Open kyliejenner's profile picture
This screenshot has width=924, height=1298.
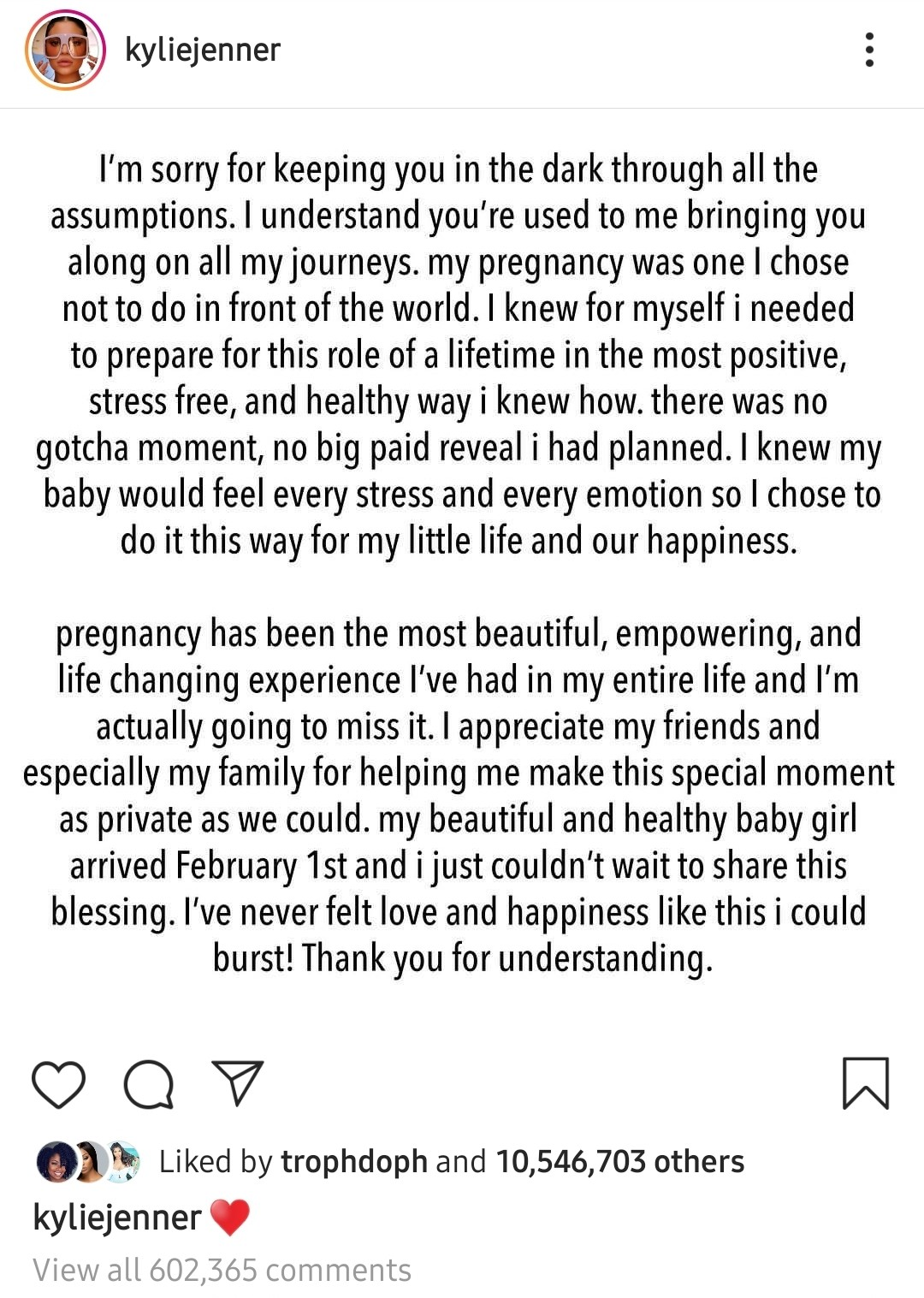coord(66,50)
